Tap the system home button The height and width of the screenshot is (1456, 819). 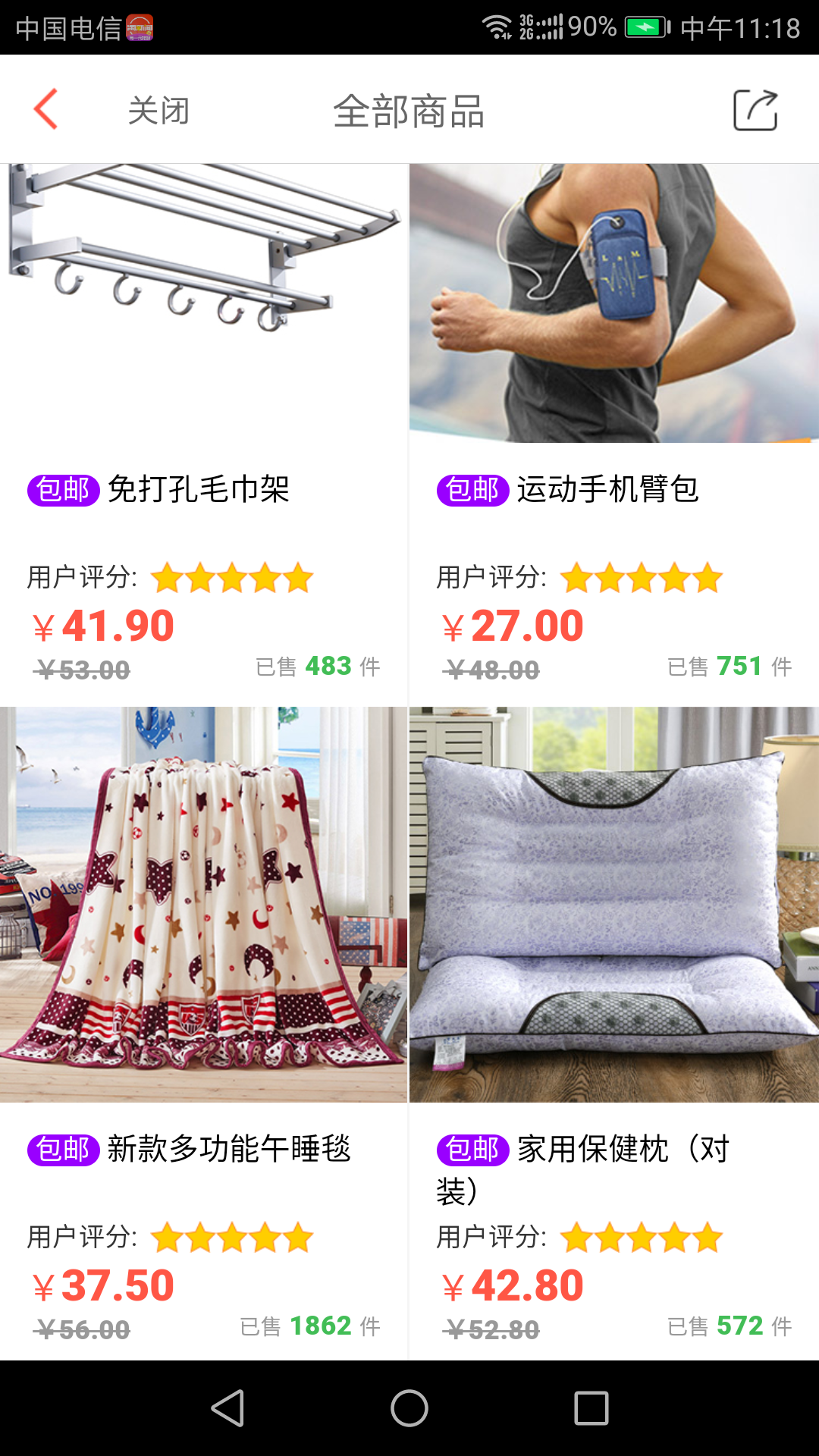[x=409, y=1408]
